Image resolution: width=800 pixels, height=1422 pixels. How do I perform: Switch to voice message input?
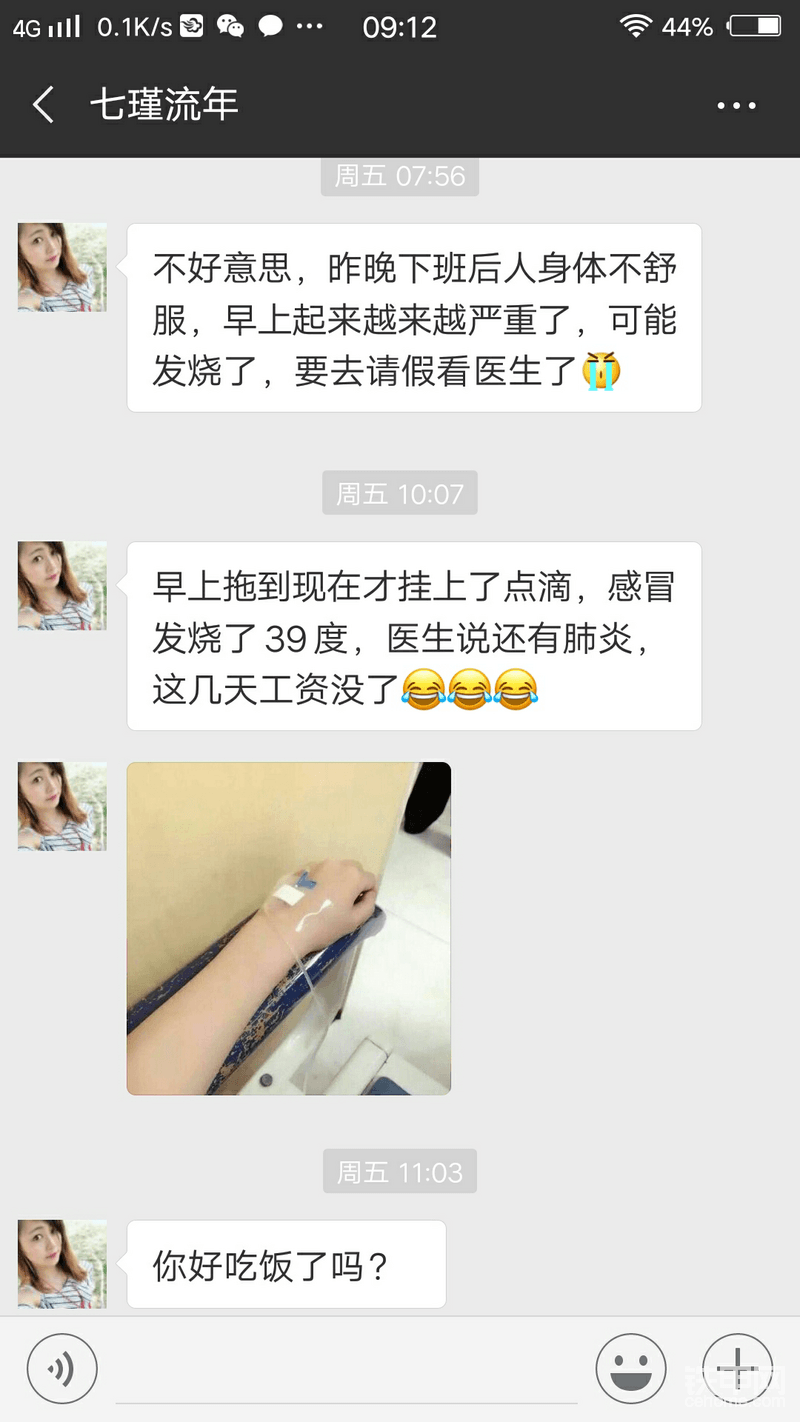point(61,1369)
